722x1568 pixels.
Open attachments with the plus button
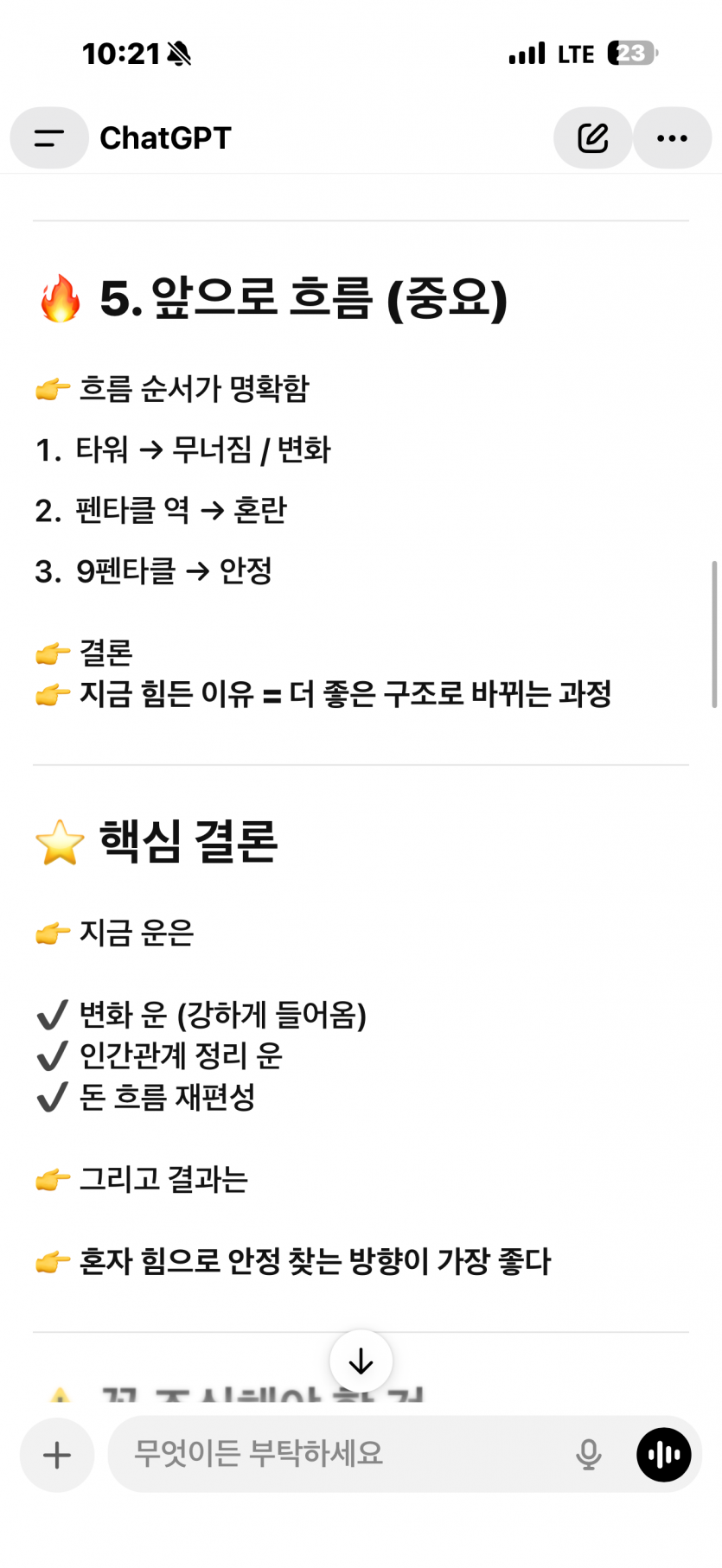(x=57, y=1455)
